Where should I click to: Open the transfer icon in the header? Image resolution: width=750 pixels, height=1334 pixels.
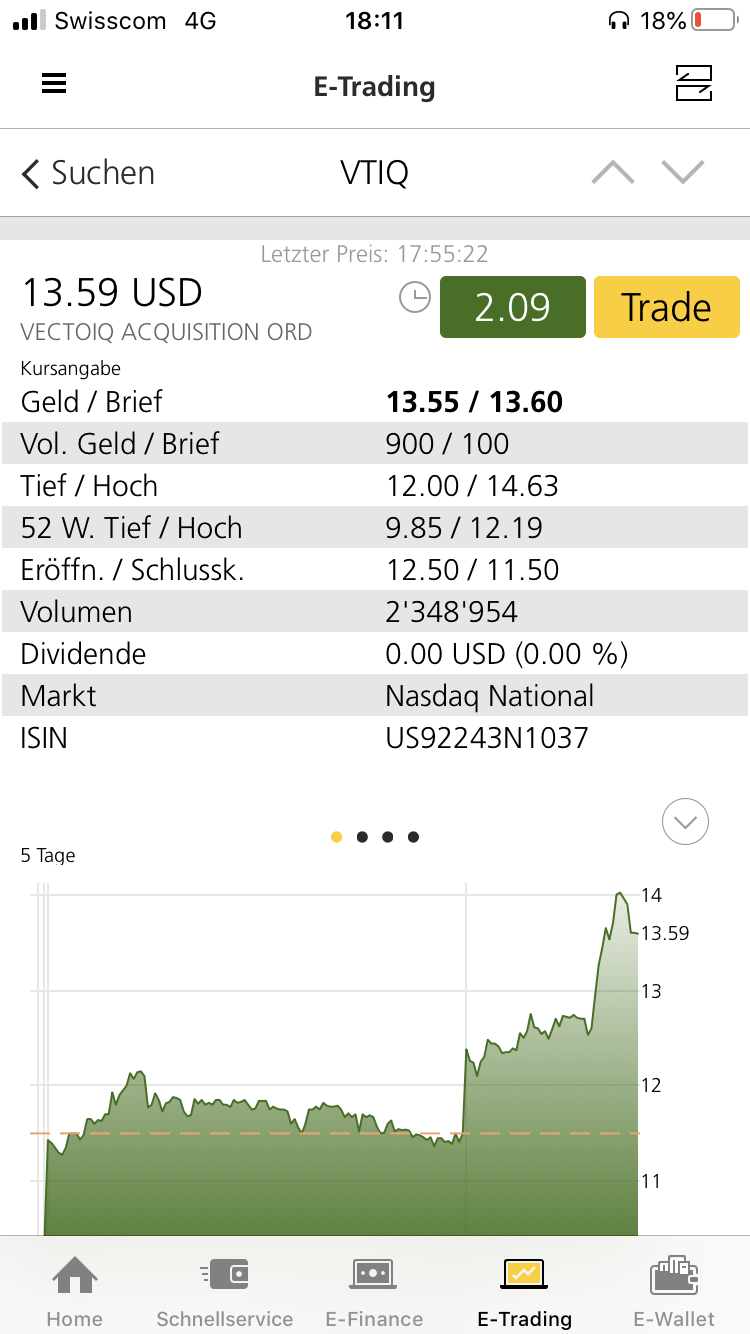pyautogui.click(x=693, y=84)
